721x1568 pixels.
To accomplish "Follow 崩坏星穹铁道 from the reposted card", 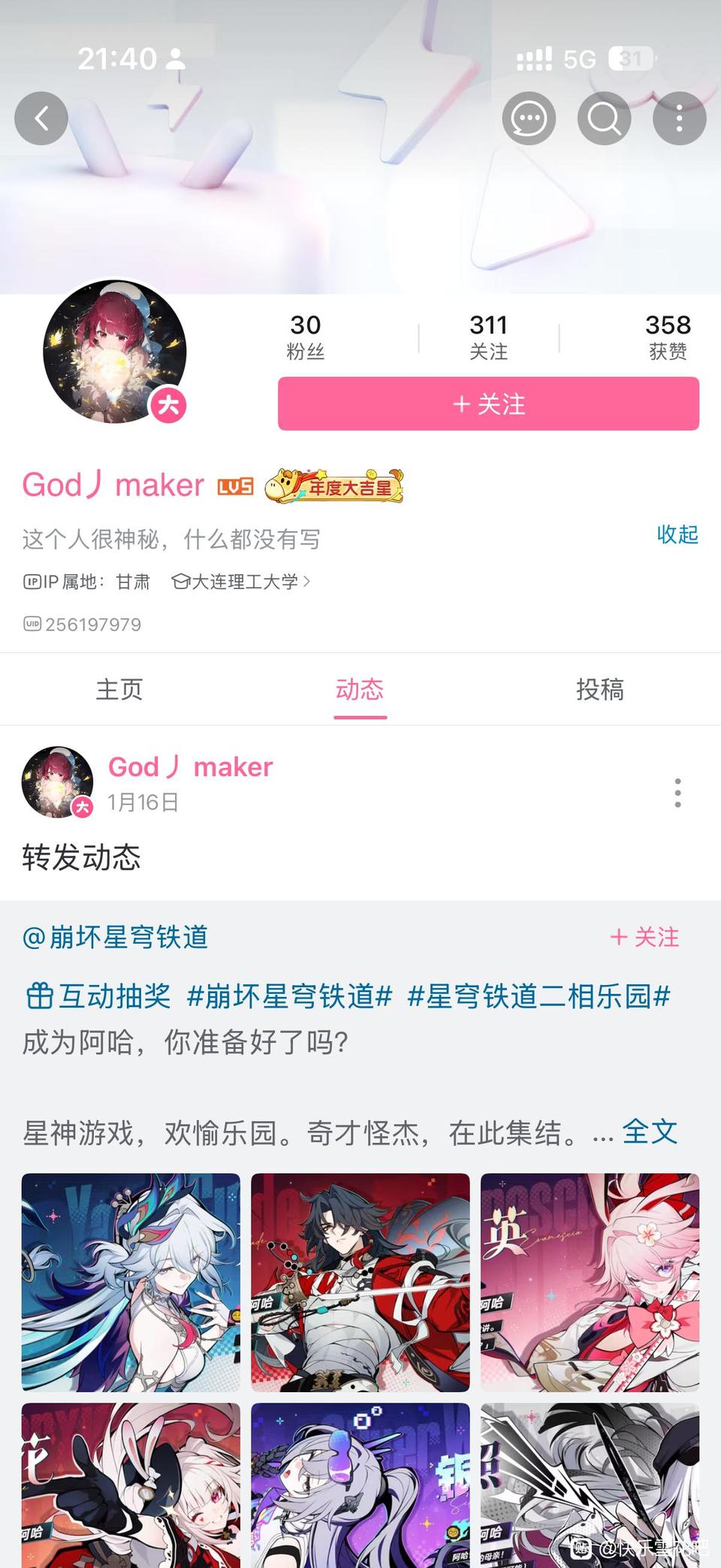I will tap(645, 937).
